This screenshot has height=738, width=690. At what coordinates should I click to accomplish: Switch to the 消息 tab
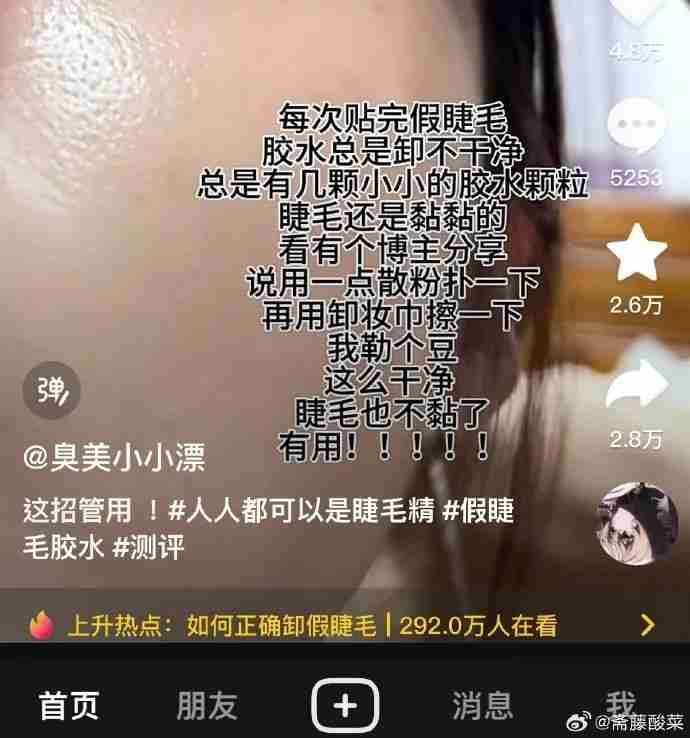pos(482,705)
